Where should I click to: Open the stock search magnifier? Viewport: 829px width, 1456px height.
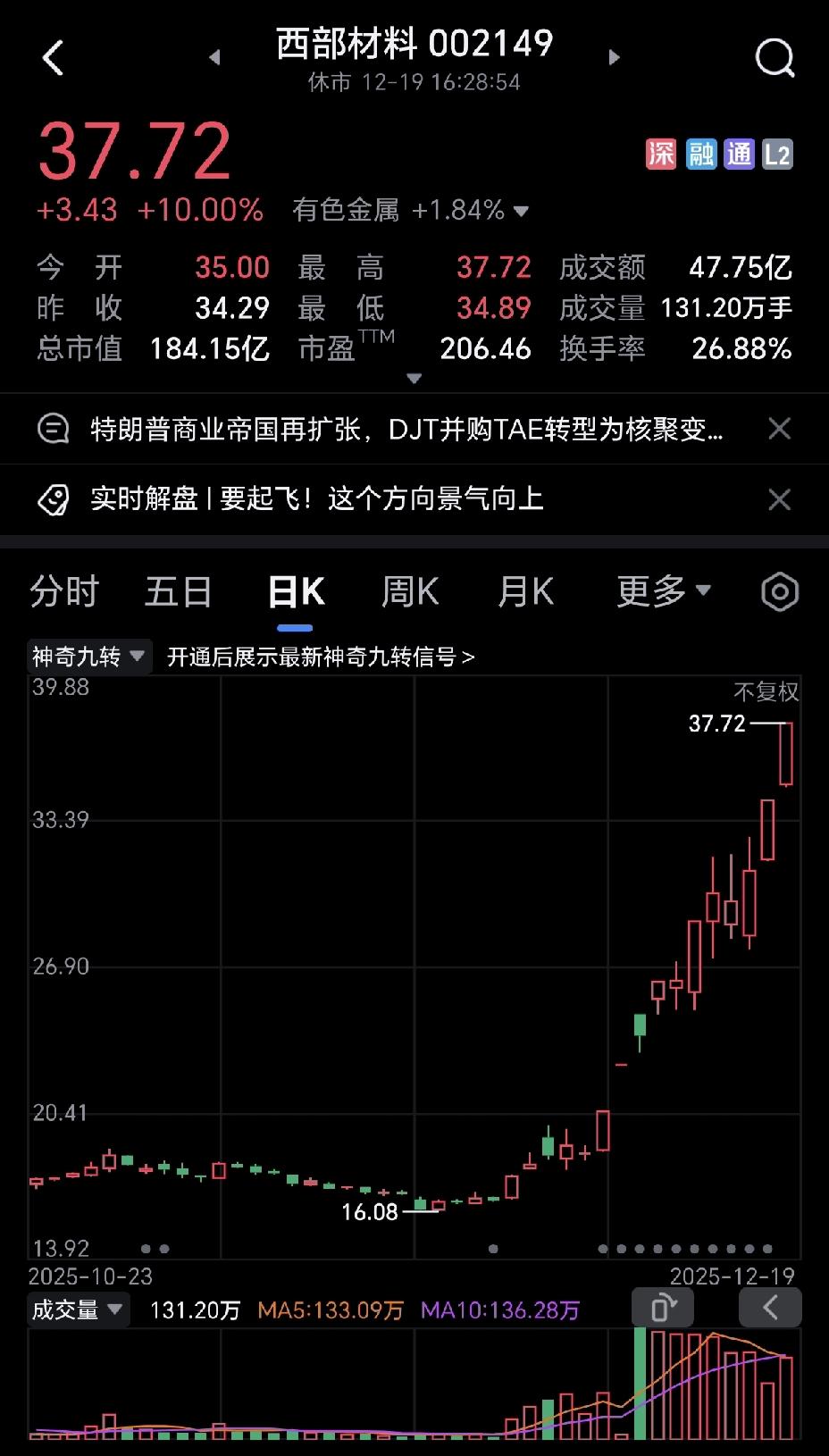[774, 56]
